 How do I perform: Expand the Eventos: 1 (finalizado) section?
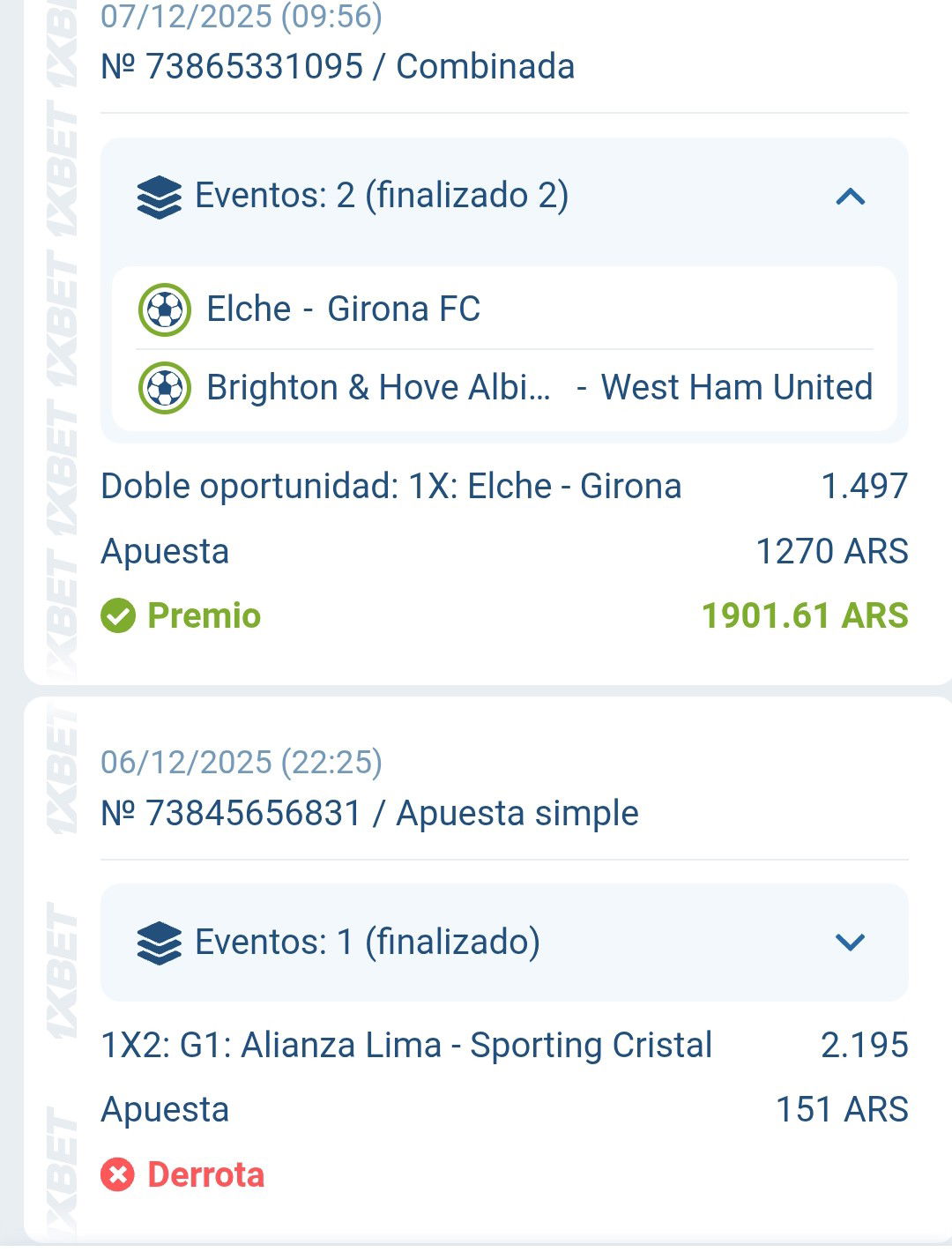[850, 943]
